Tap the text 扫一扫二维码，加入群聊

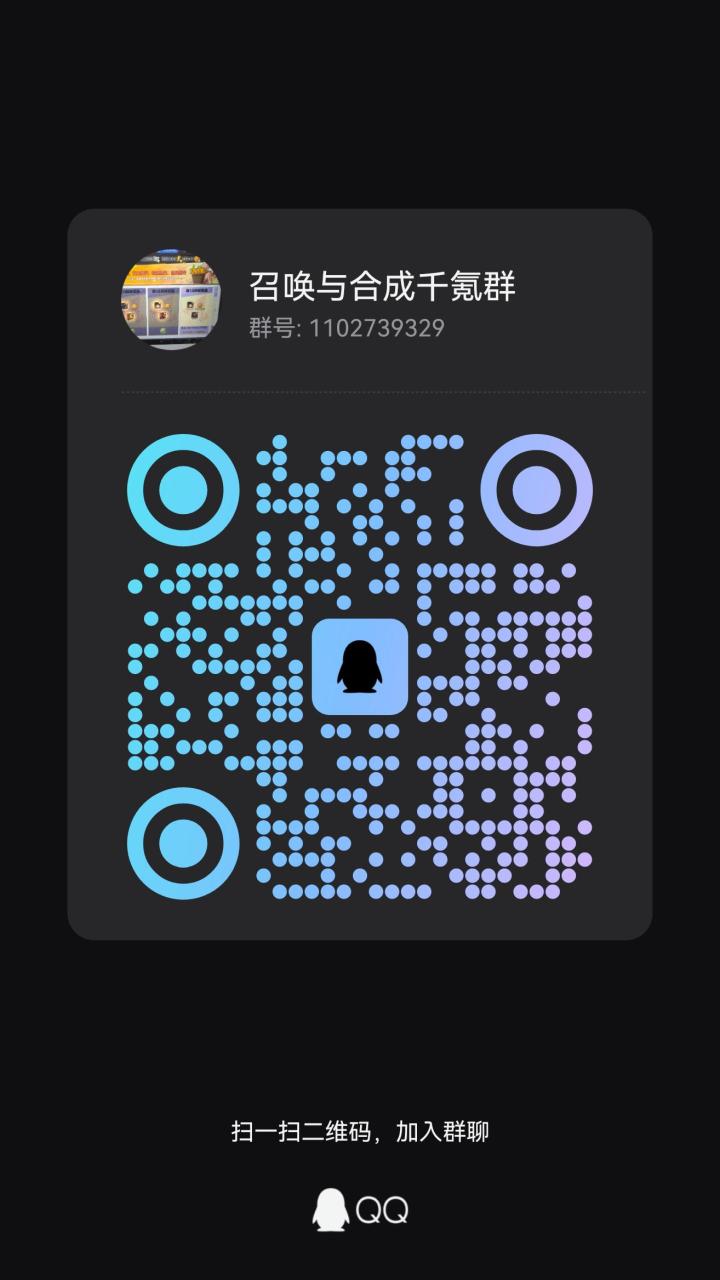[x=360, y=1131]
